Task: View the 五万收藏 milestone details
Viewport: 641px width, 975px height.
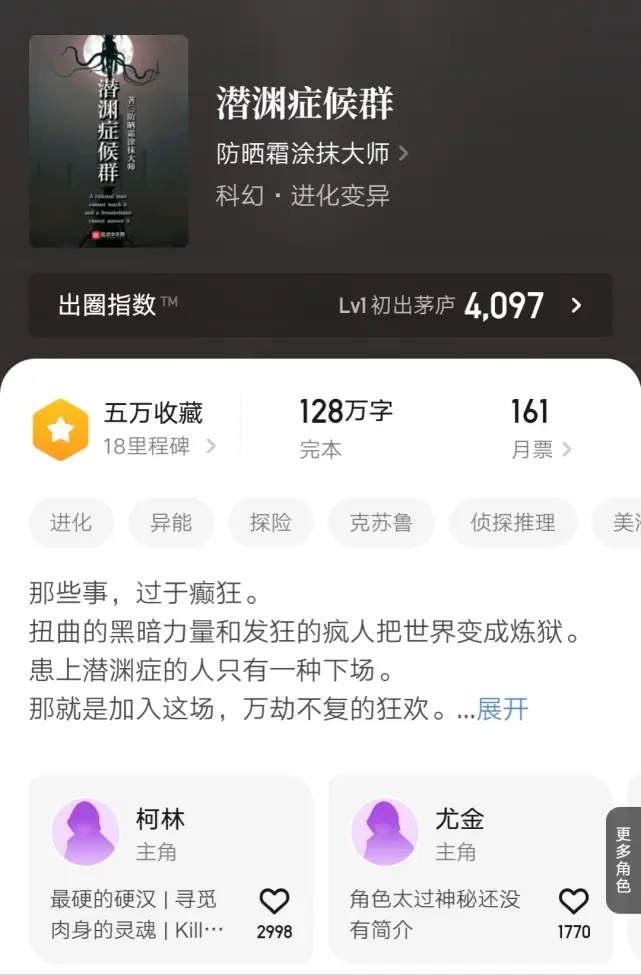Action: pyautogui.click(x=125, y=428)
